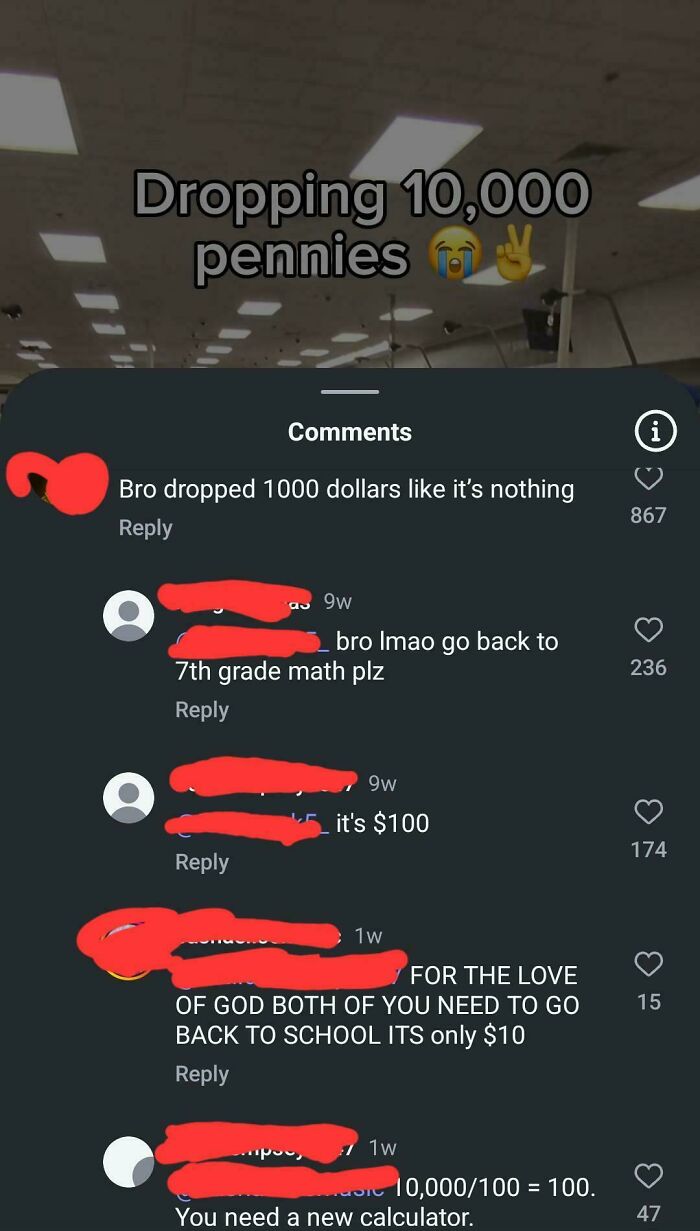Open profile avatar beside "7th grade math" comment
Viewport: 700px width, 1231px height.
pyautogui.click(x=129, y=616)
